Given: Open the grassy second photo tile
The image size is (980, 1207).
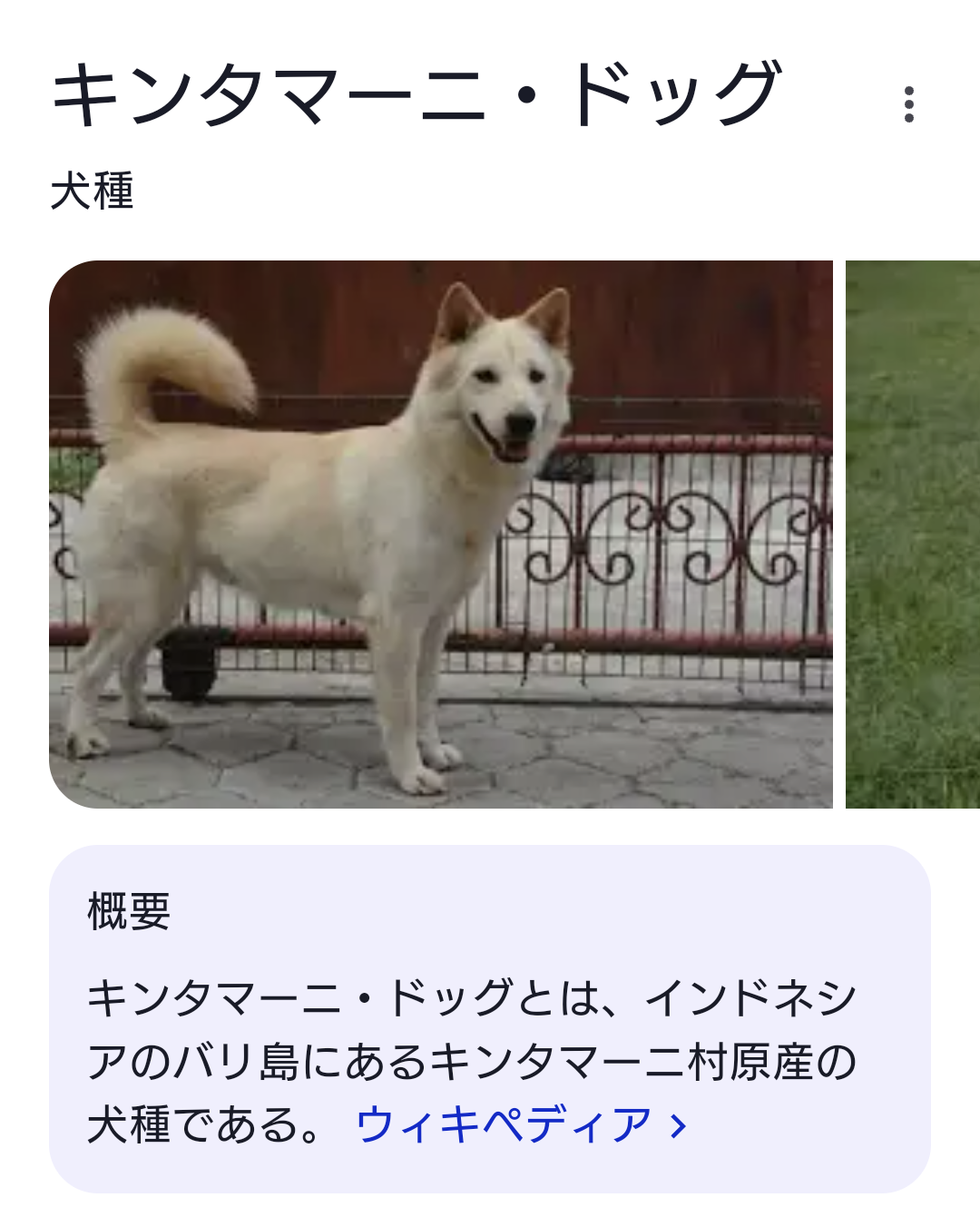Looking at the screenshot, I should click(913, 534).
